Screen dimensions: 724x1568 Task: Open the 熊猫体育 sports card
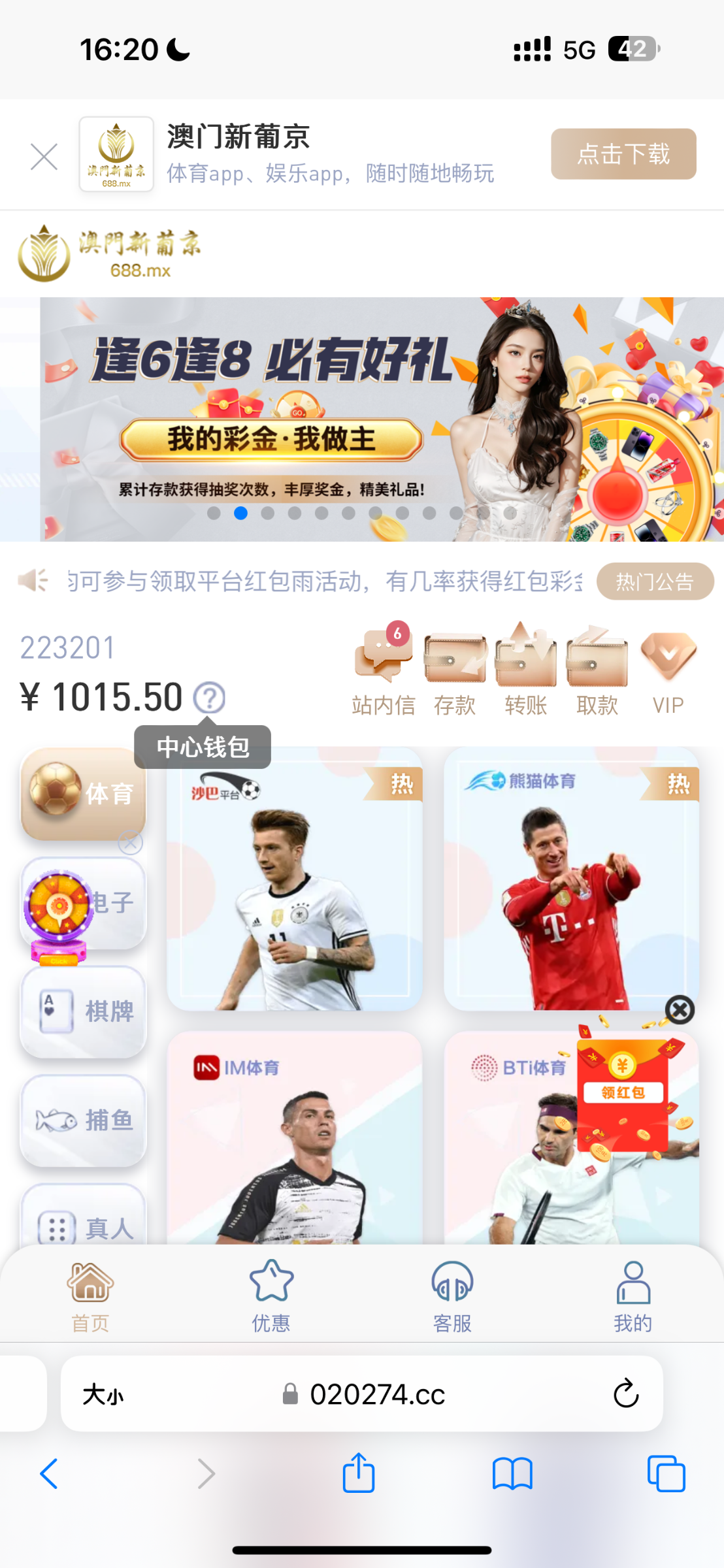tap(570, 879)
